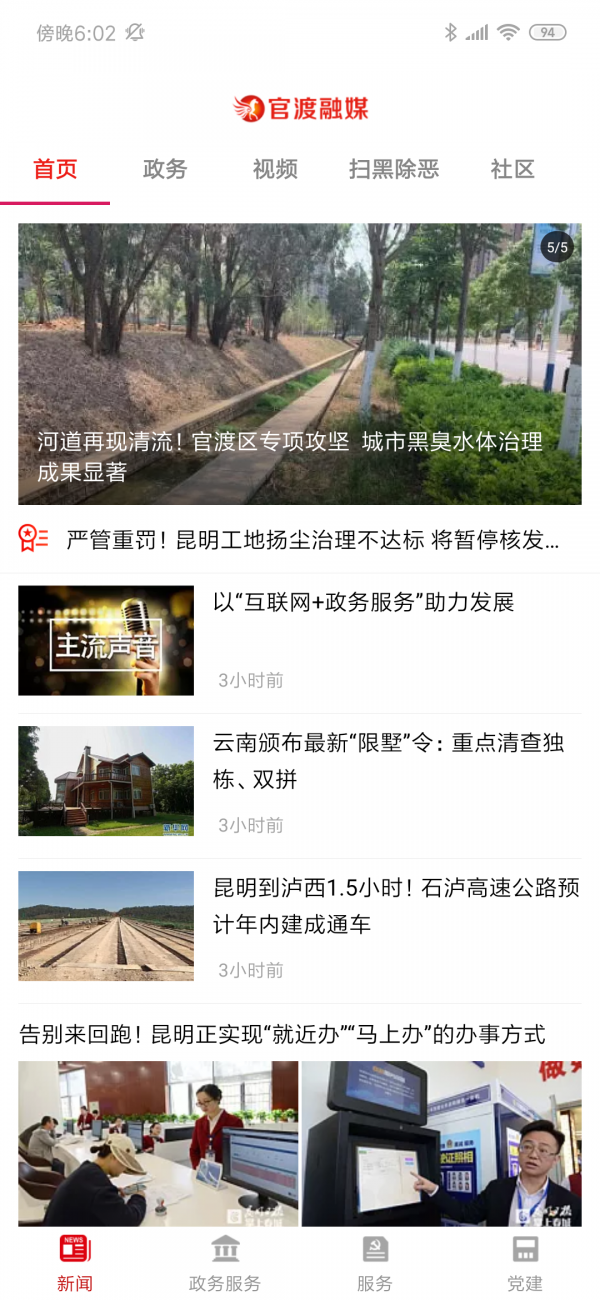Switch to the 视频 tab

pyautogui.click(x=275, y=170)
